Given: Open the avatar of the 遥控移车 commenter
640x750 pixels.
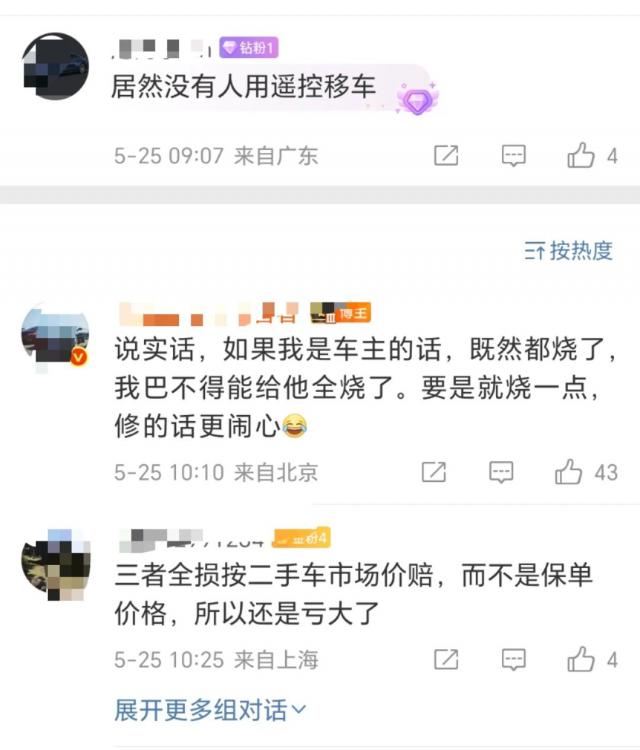Looking at the screenshot, I should pyautogui.click(x=55, y=66).
